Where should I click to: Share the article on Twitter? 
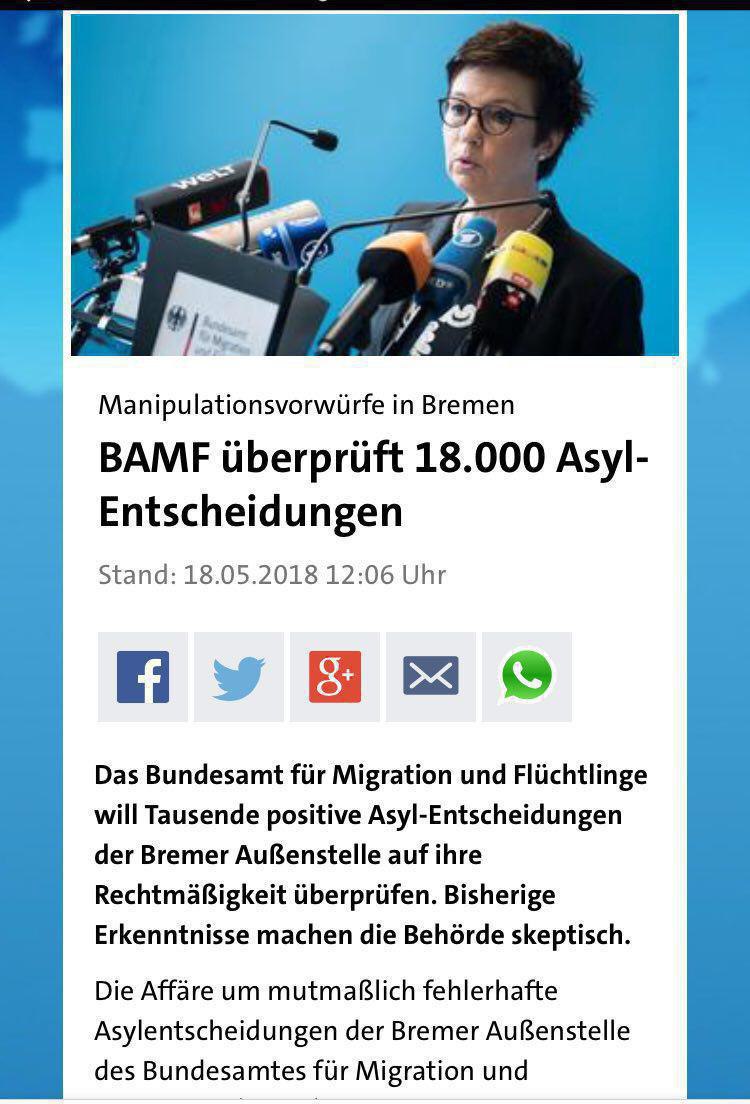pos(238,677)
